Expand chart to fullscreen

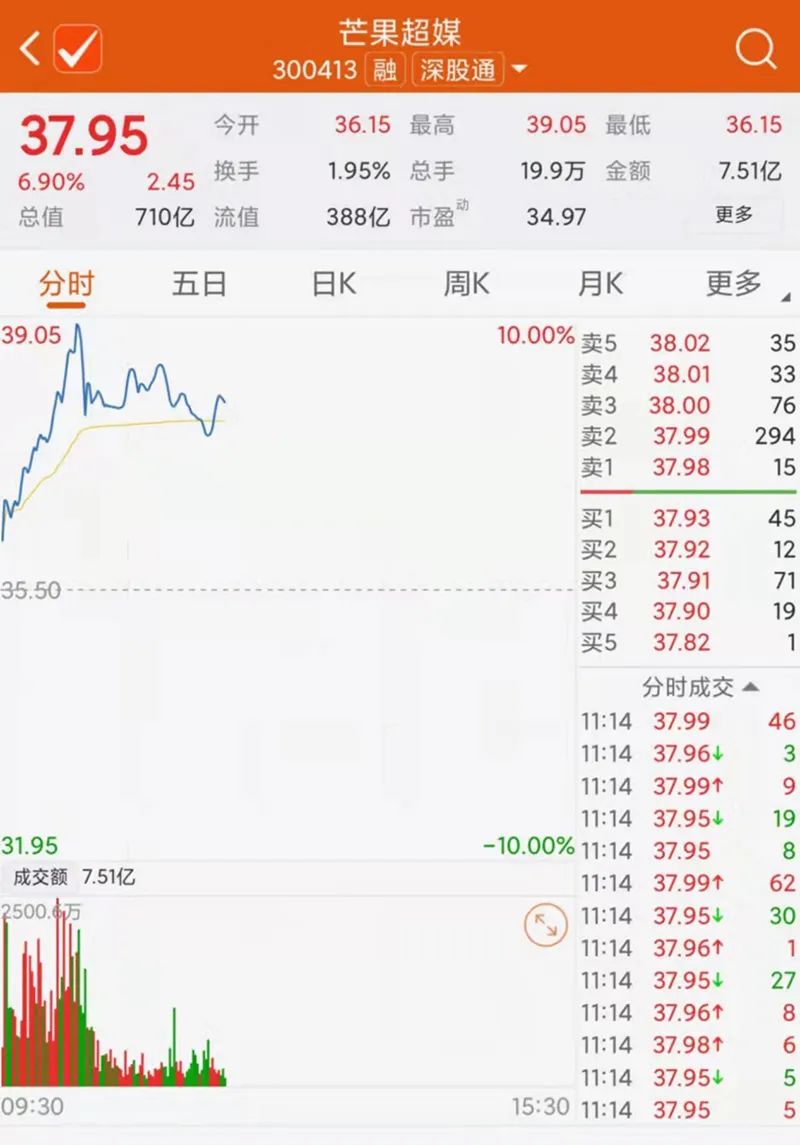pyautogui.click(x=546, y=925)
